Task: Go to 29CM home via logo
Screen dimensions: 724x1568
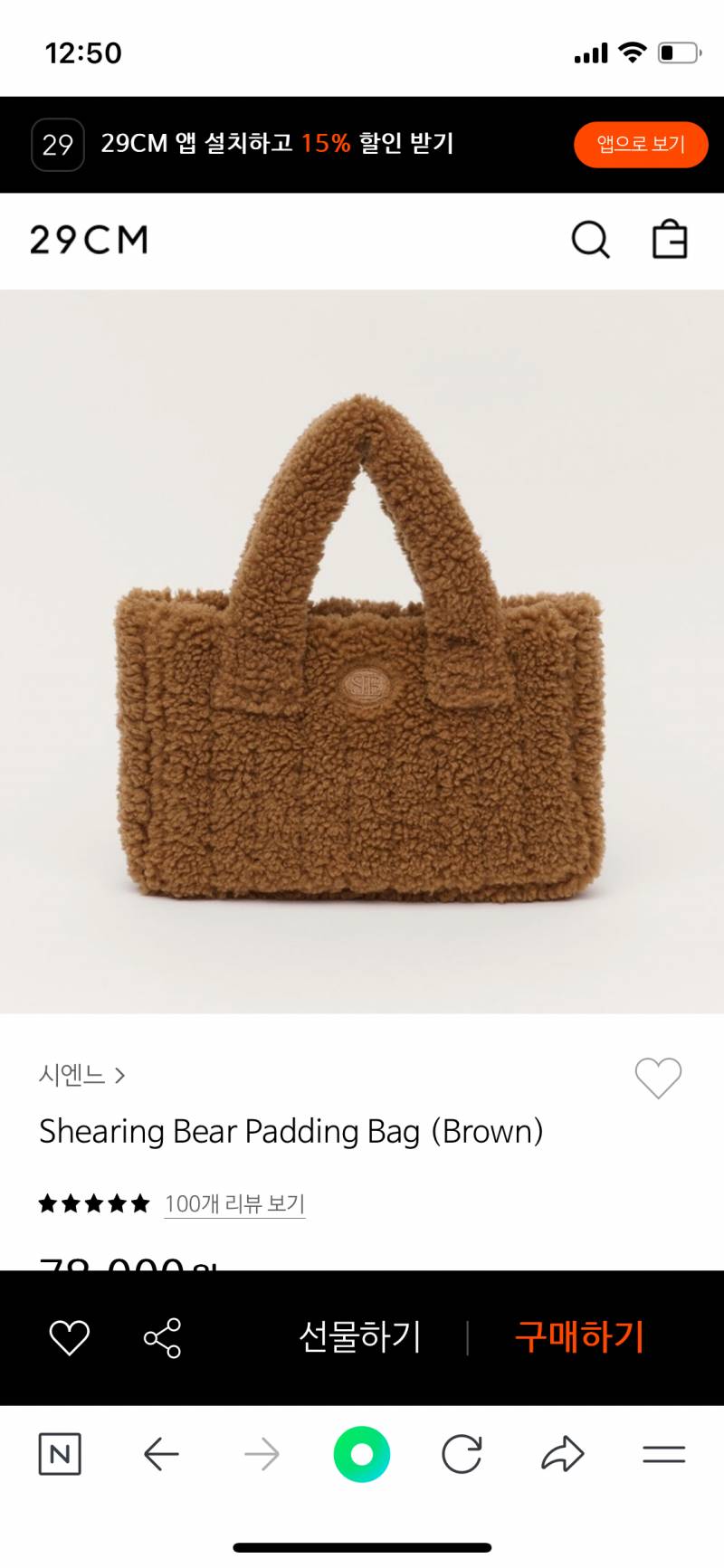Action: tap(89, 241)
